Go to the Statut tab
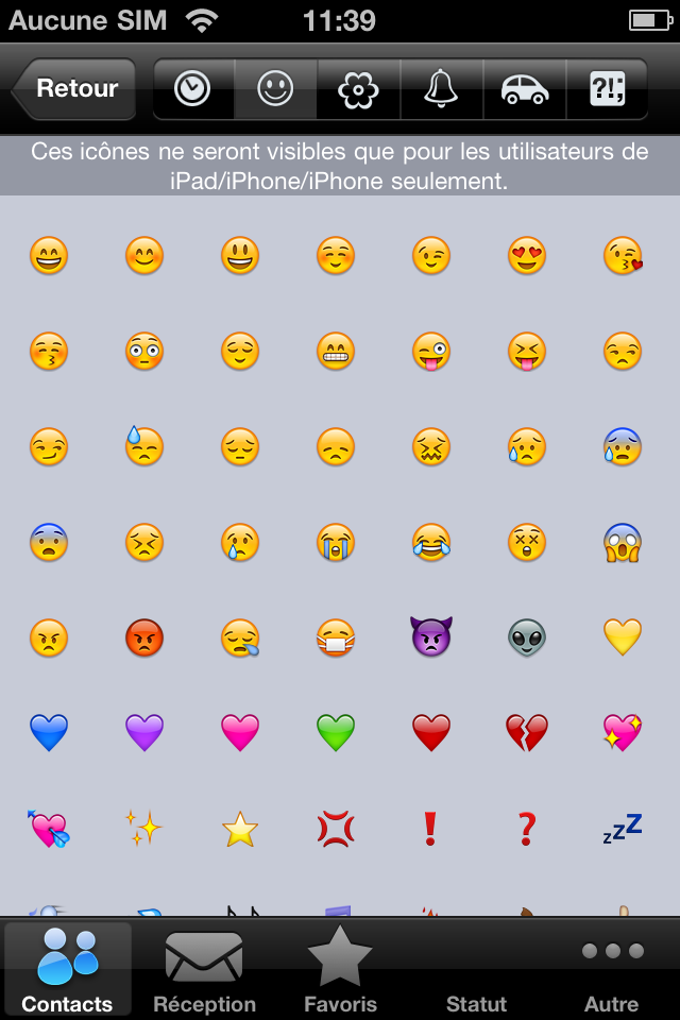Image resolution: width=680 pixels, height=1020 pixels. pos(476,970)
